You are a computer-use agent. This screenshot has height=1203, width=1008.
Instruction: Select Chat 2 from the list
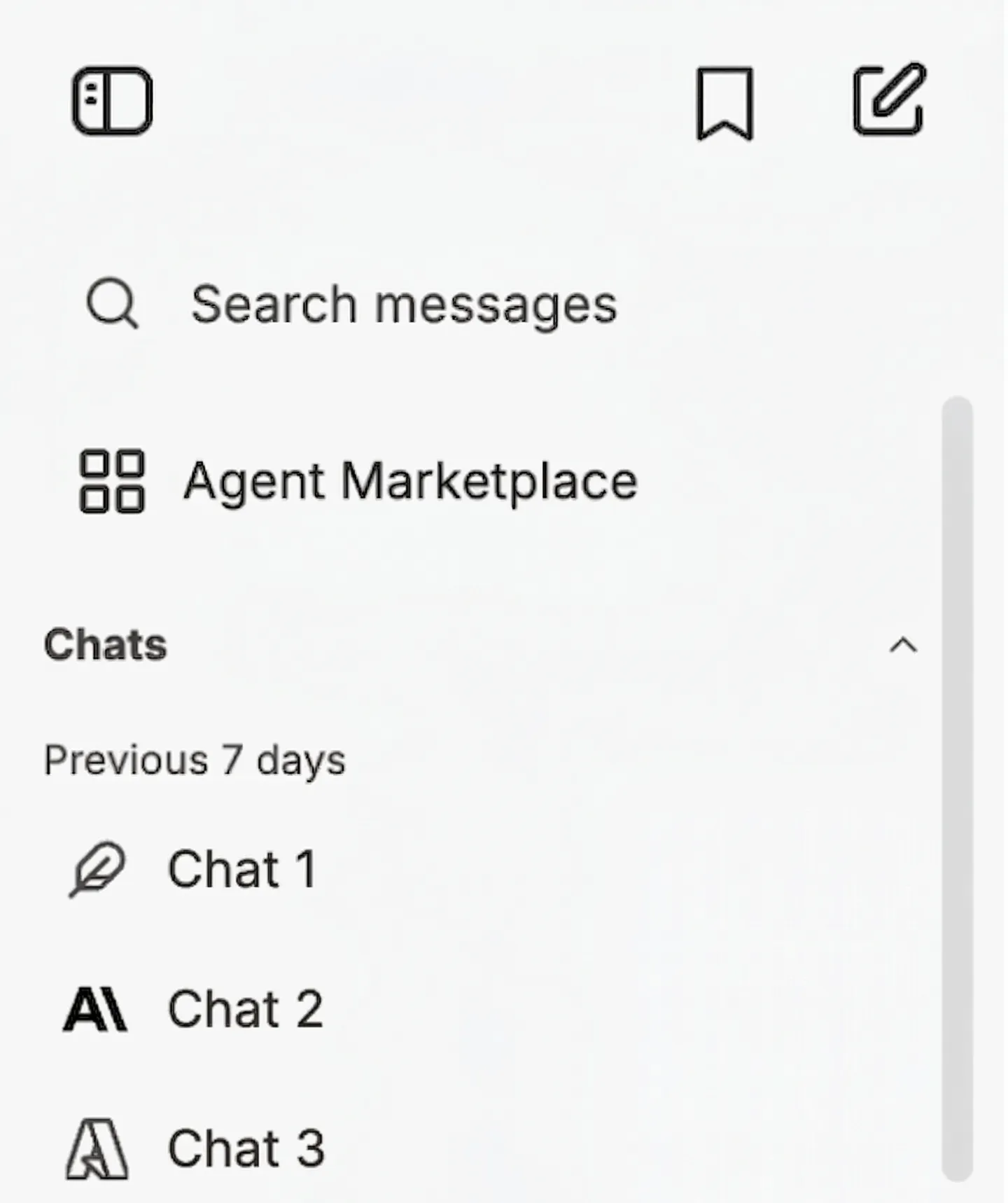245,1009
